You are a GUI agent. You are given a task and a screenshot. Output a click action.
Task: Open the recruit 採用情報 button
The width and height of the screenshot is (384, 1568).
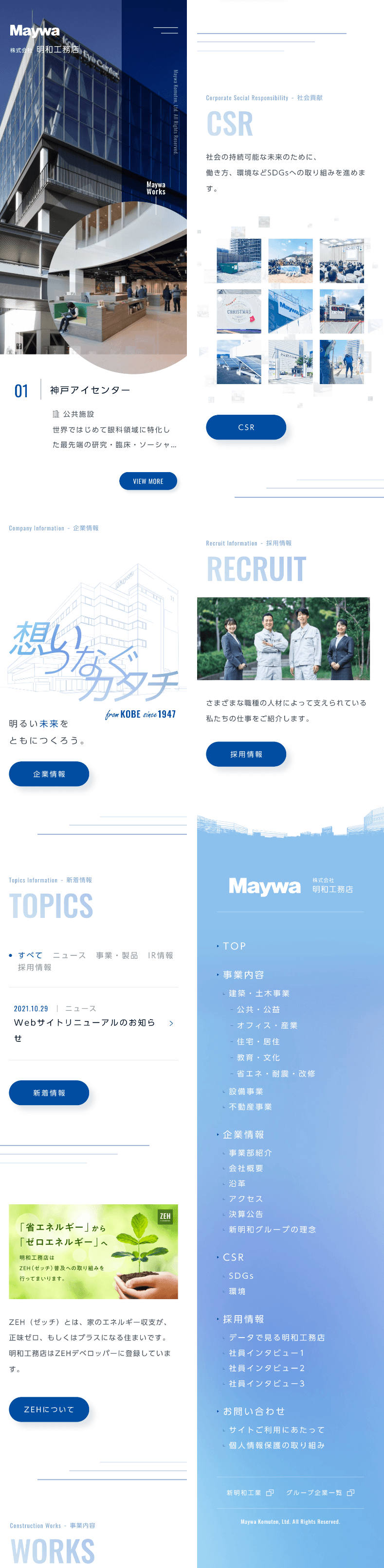point(246,754)
